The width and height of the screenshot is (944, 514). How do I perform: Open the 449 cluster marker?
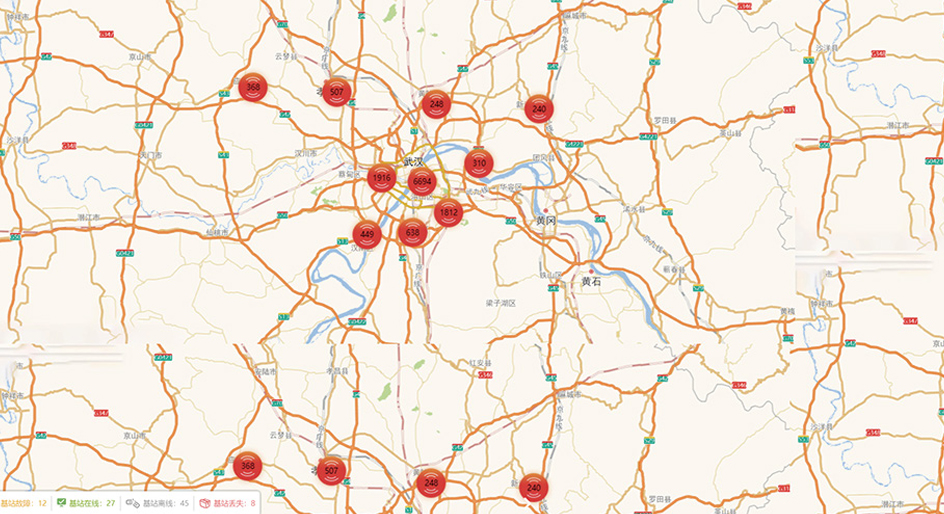[x=368, y=234]
